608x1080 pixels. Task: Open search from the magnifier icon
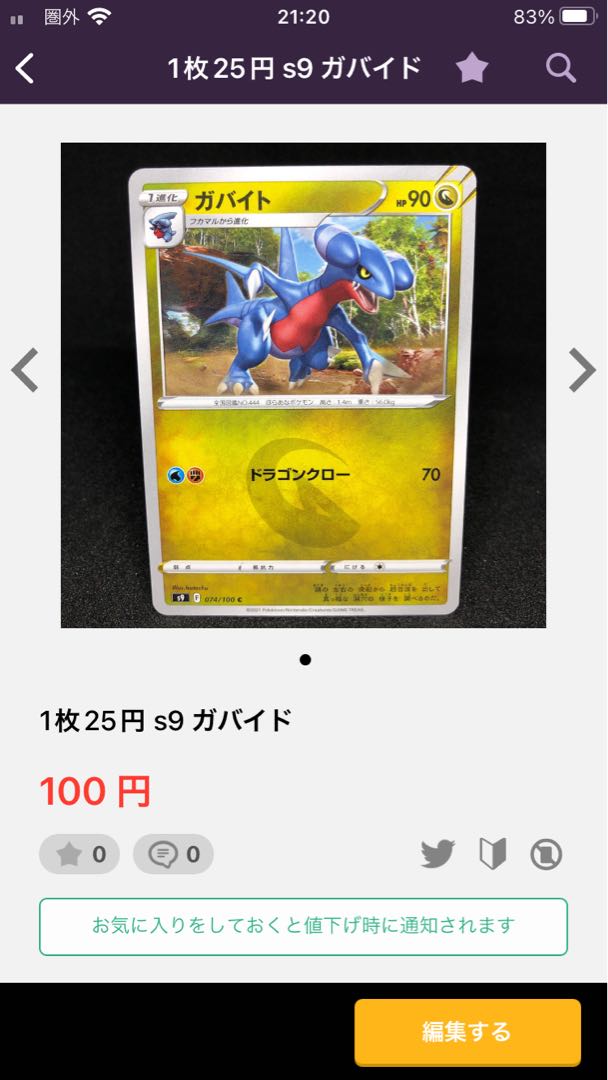click(561, 68)
